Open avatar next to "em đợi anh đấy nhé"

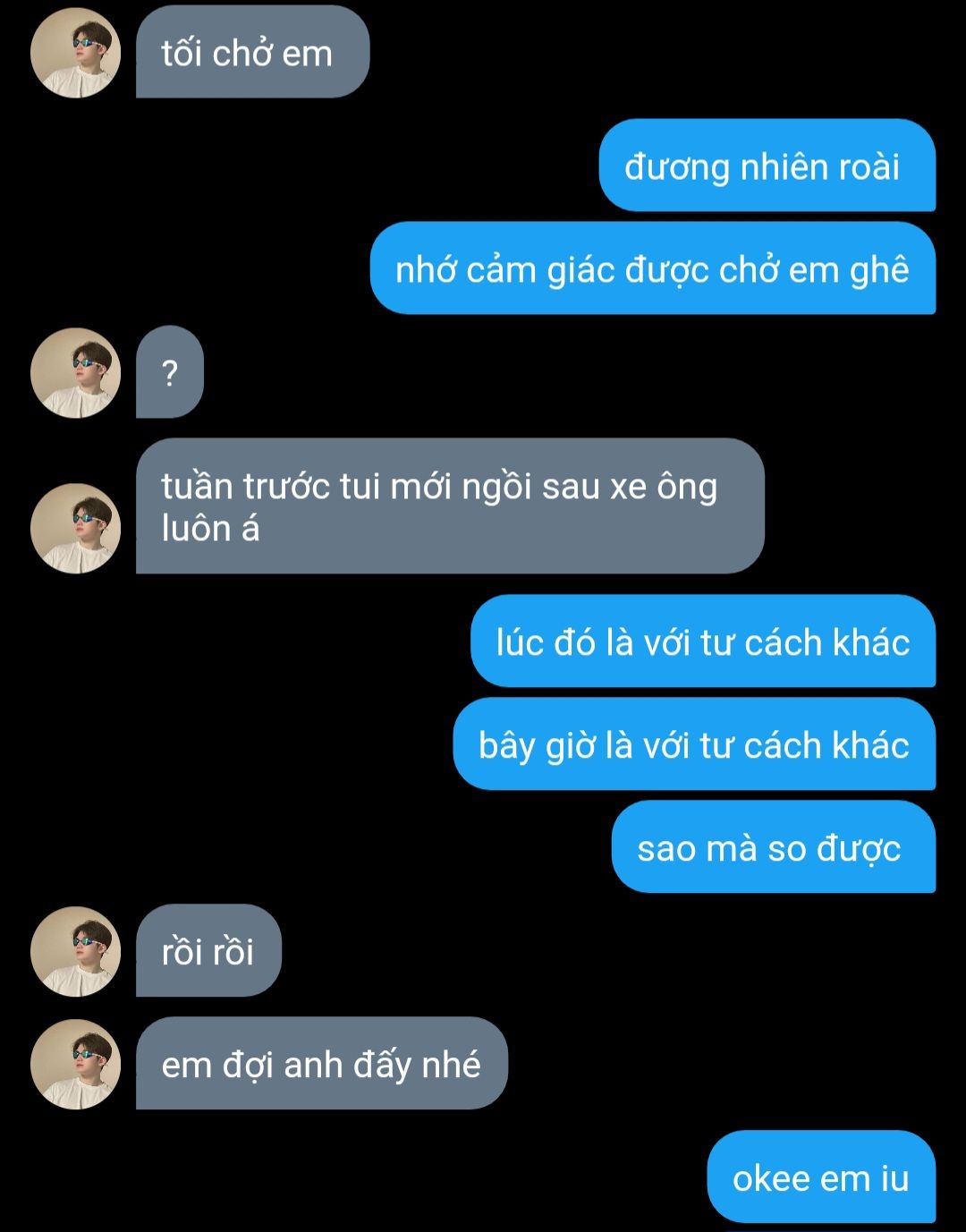[75, 1065]
